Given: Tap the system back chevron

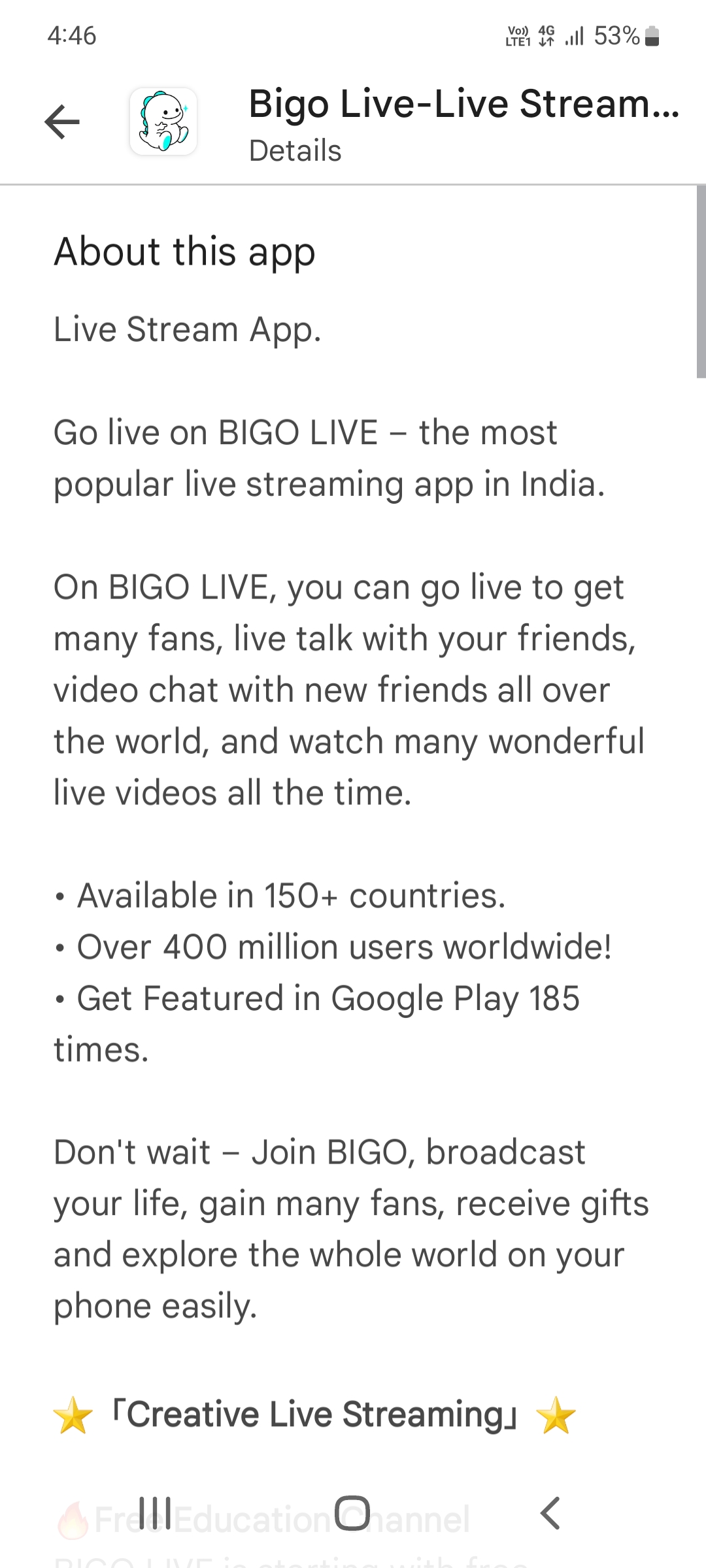Looking at the screenshot, I should coord(550,1513).
